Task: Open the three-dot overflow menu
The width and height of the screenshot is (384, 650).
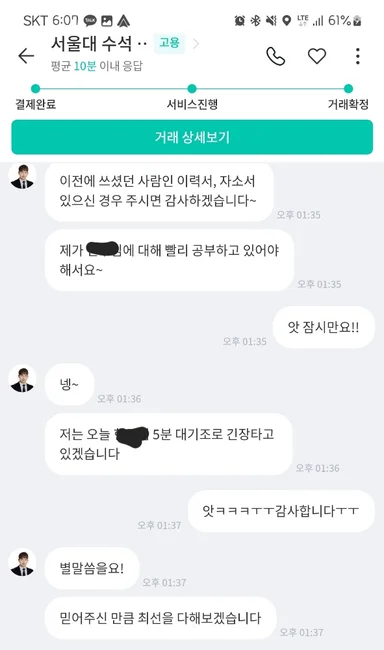Action: click(x=357, y=56)
